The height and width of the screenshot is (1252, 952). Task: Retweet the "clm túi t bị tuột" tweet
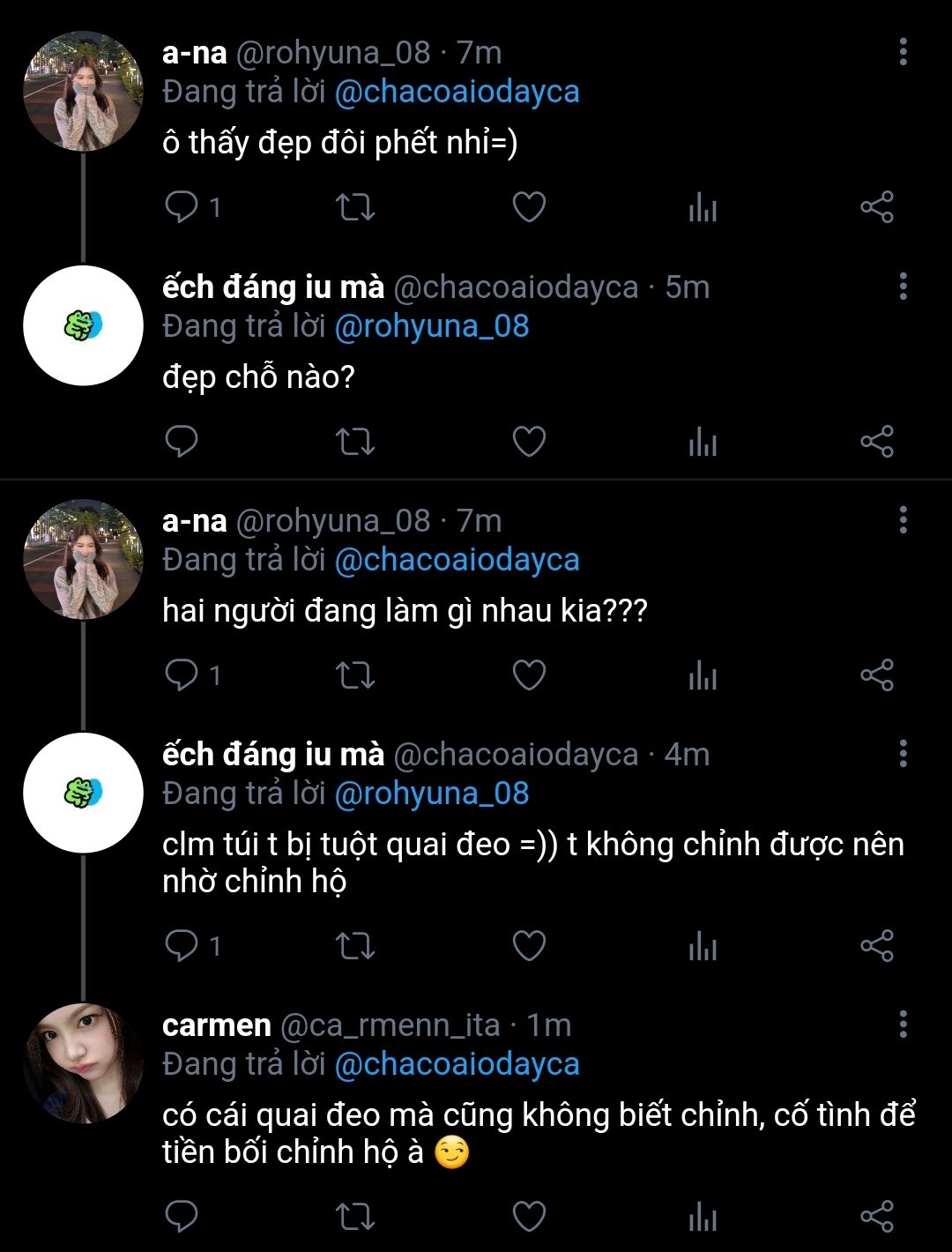(x=355, y=946)
